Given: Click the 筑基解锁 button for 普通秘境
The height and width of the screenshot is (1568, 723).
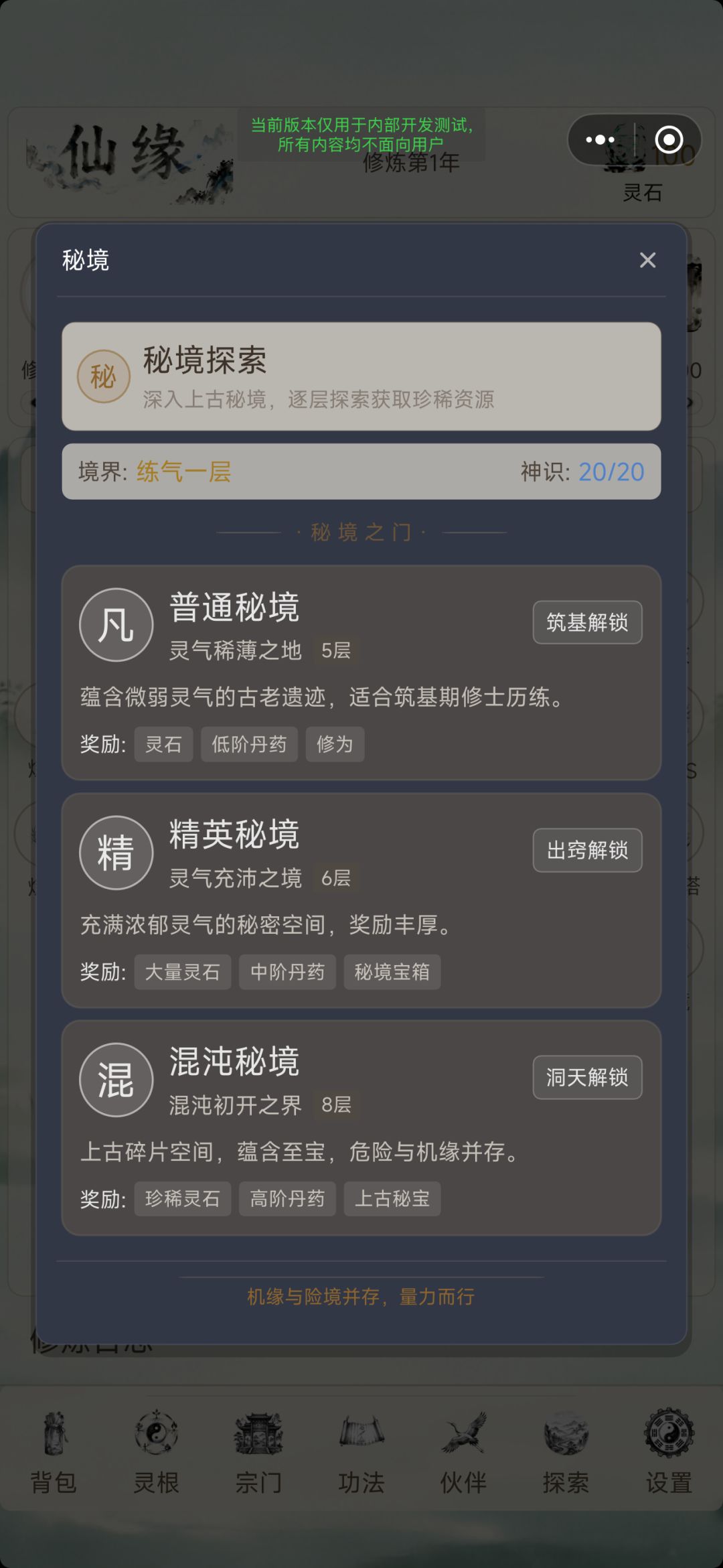Looking at the screenshot, I should 587,622.
